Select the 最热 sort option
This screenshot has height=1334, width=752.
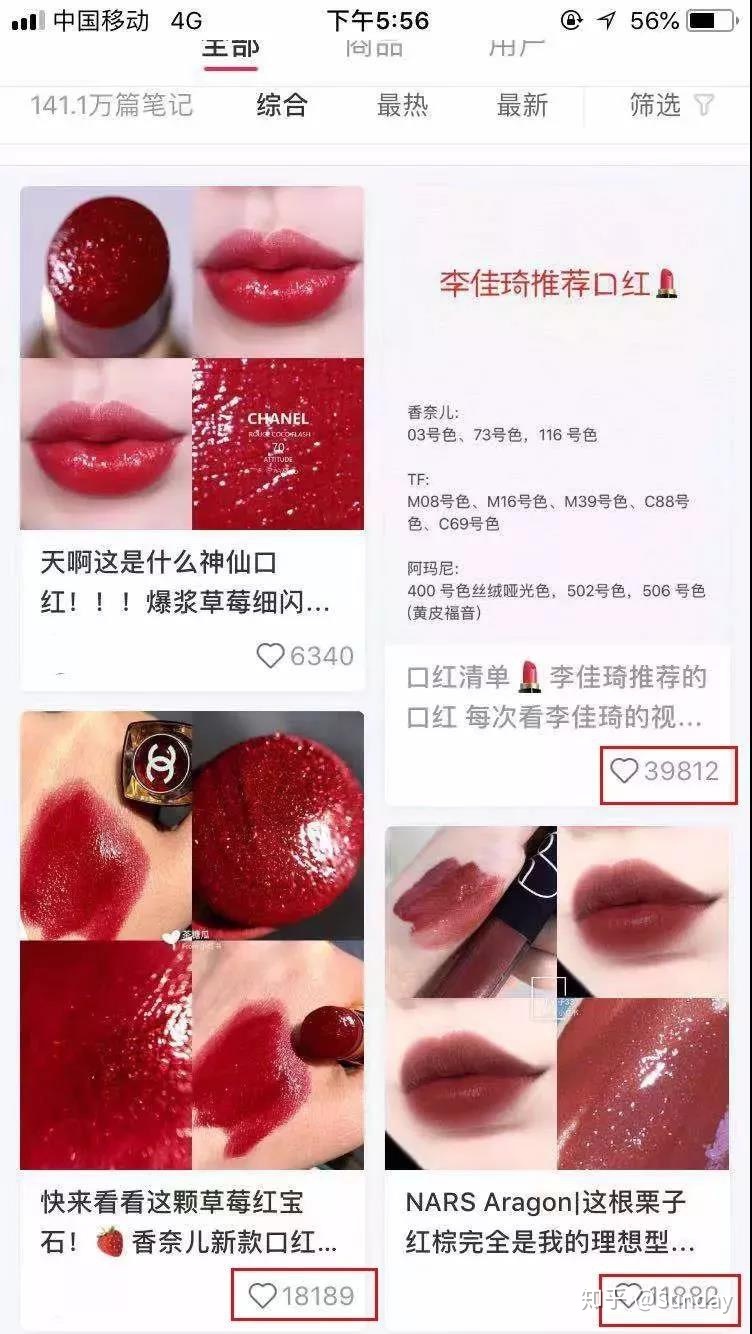(400, 106)
